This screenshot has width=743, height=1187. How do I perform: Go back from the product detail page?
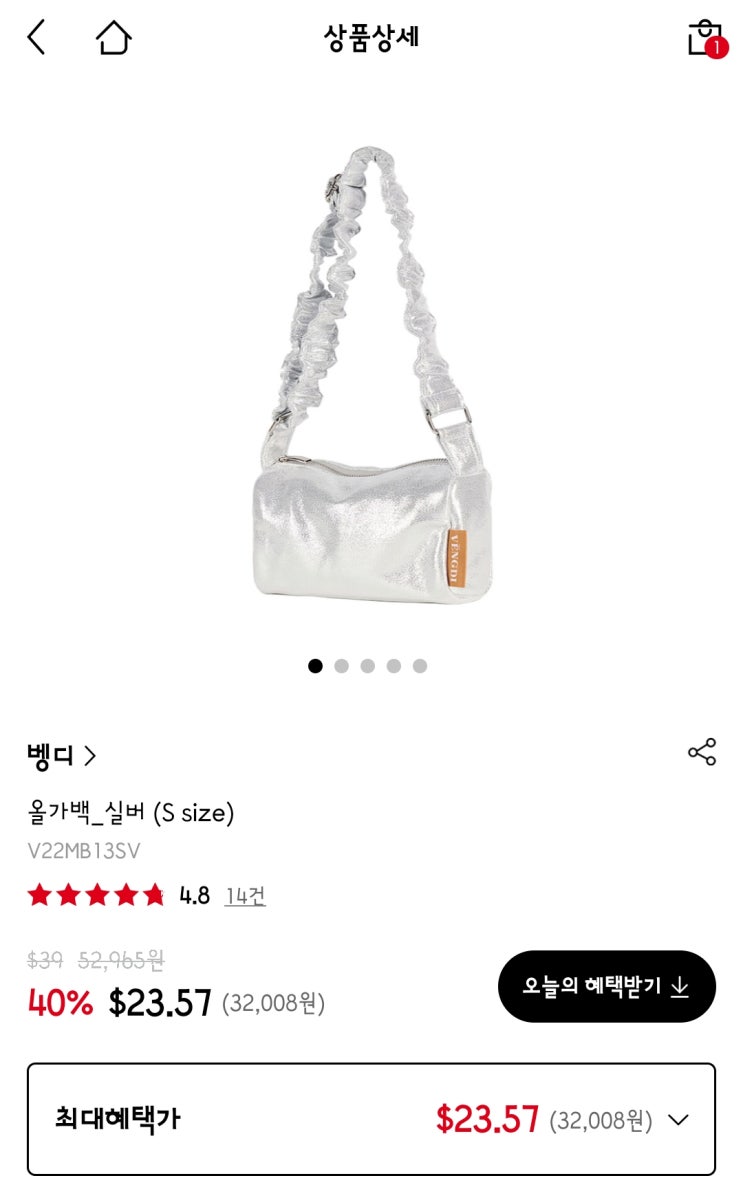click(x=37, y=38)
